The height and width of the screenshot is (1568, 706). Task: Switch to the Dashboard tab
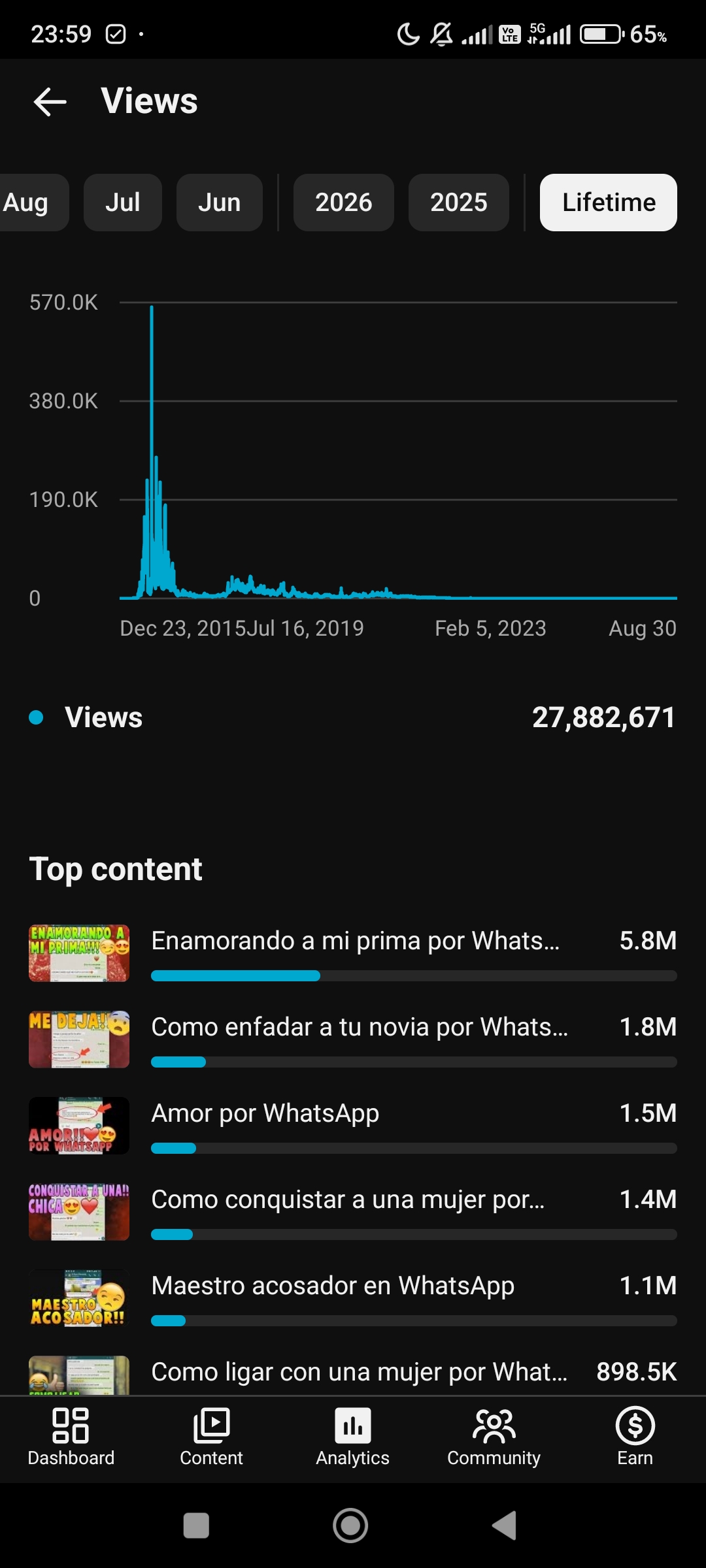coord(71,1437)
